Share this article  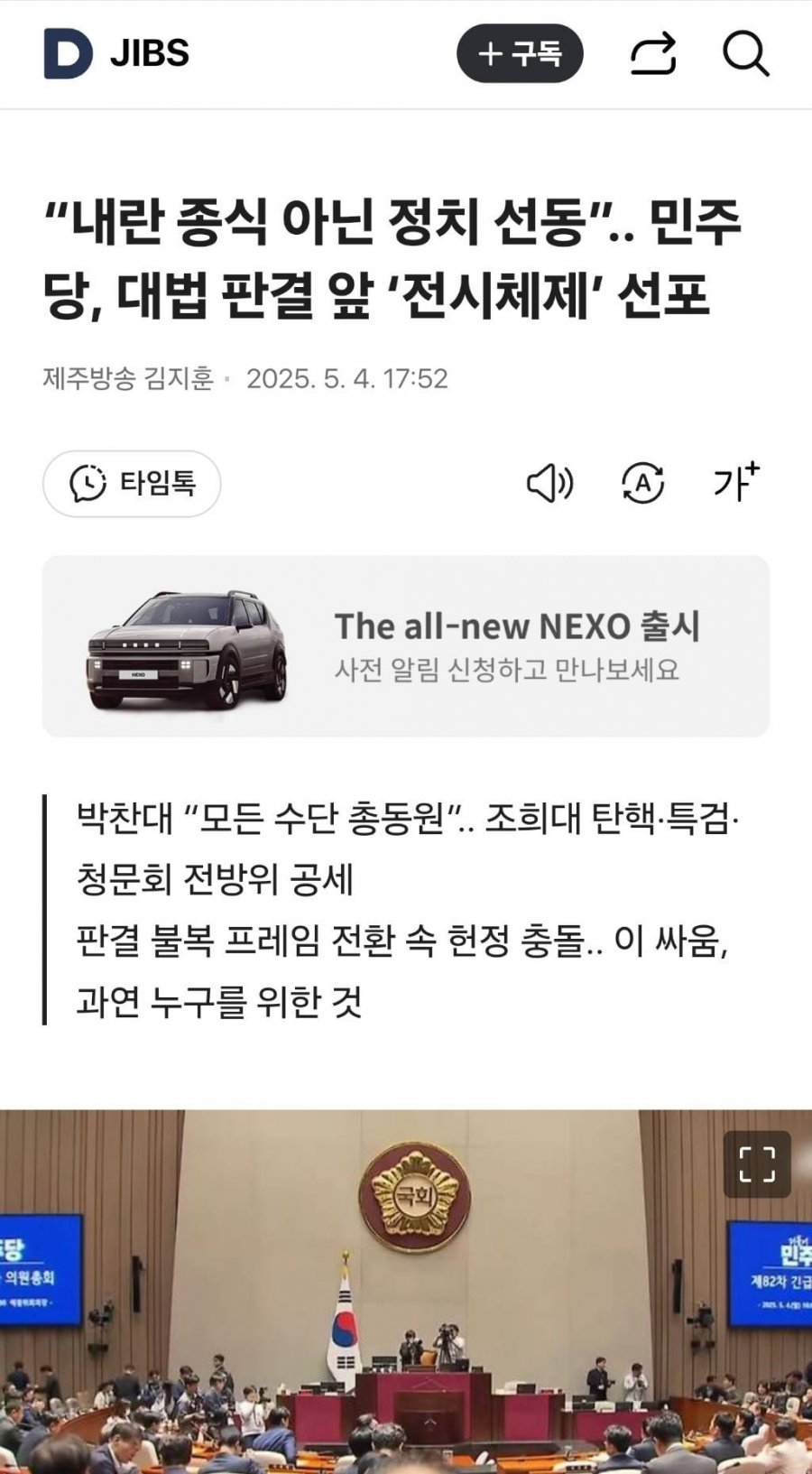point(653,53)
